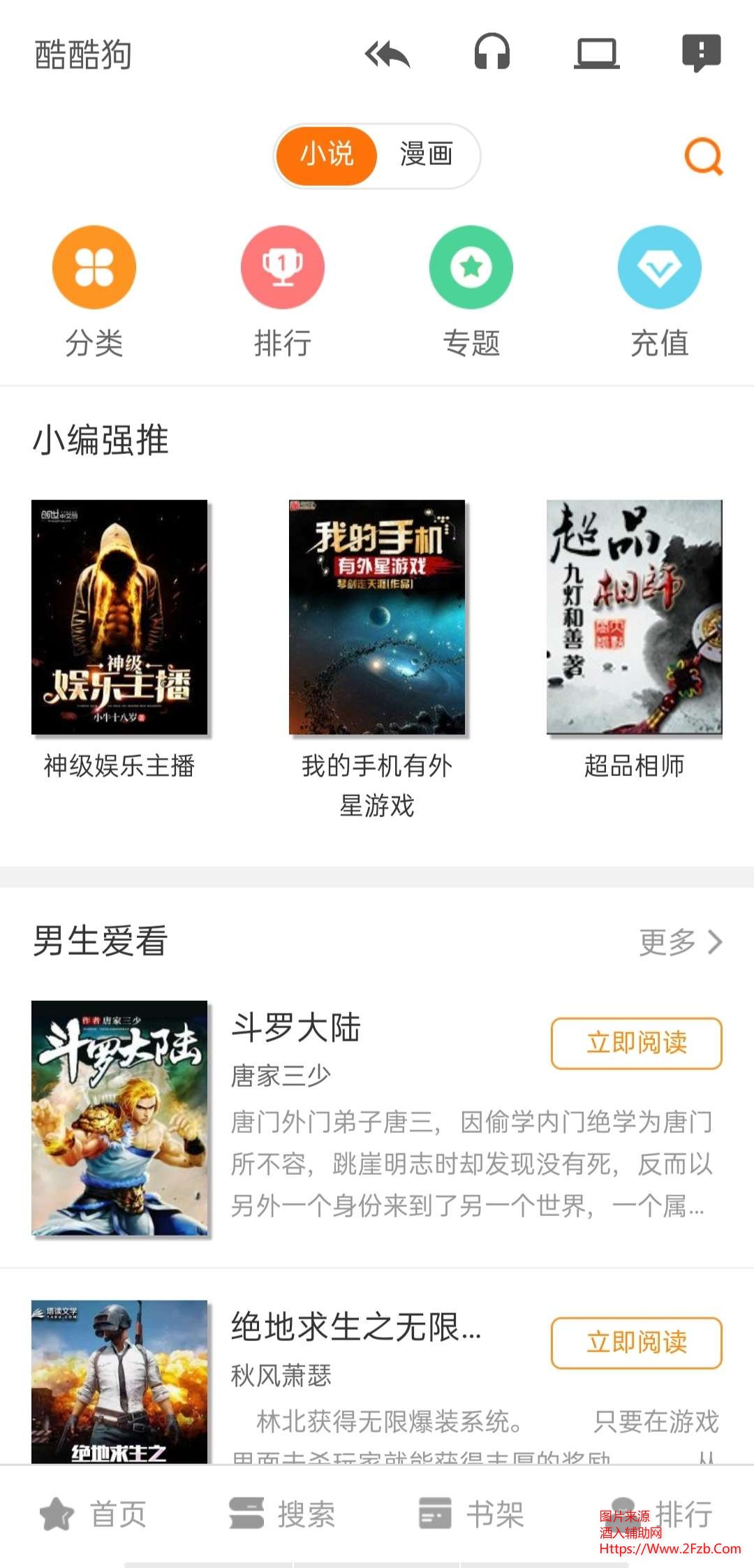The width and height of the screenshot is (754, 1568).
Task: Tap 立即阅读 for 斗罗大陆
Action: tap(636, 1043)
